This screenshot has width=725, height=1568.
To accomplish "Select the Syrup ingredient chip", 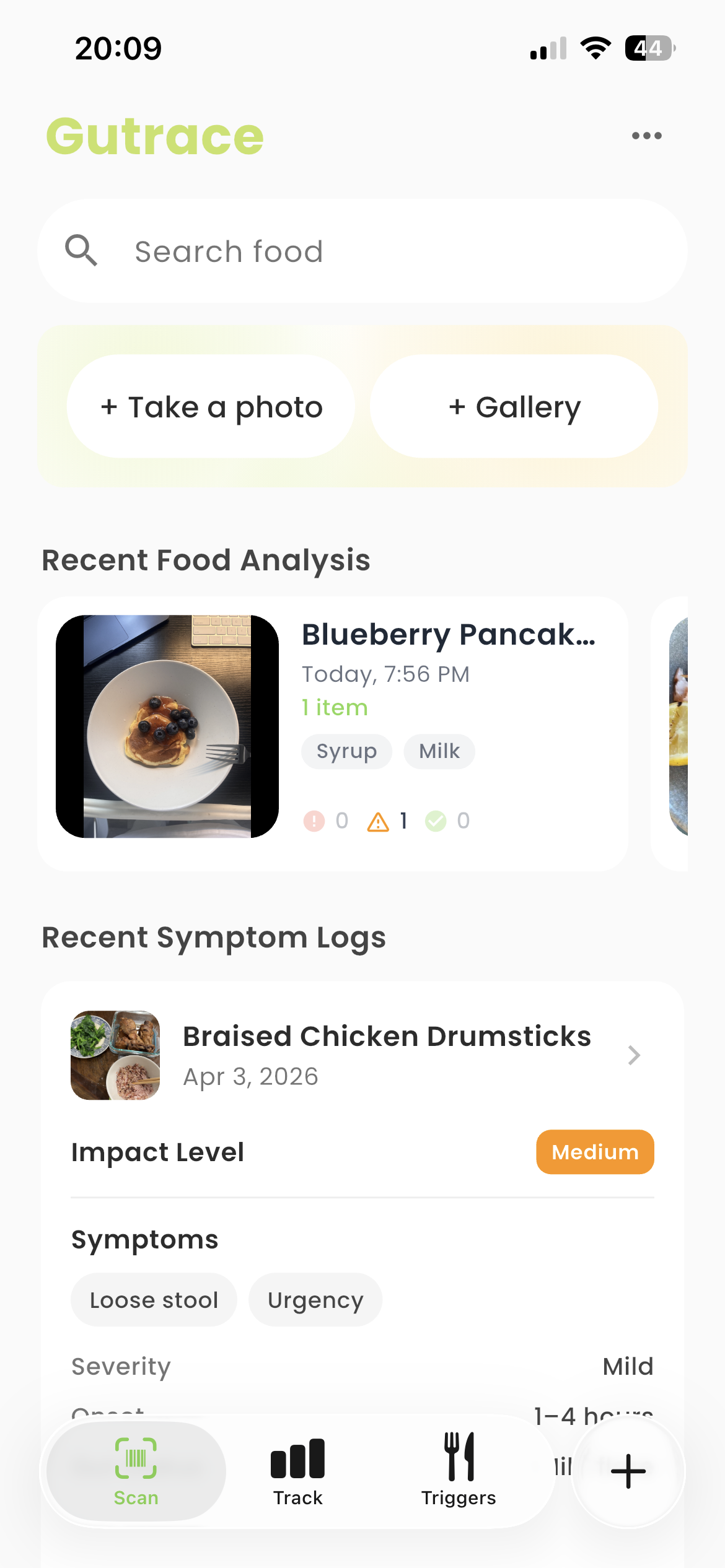I will point(346,751).
